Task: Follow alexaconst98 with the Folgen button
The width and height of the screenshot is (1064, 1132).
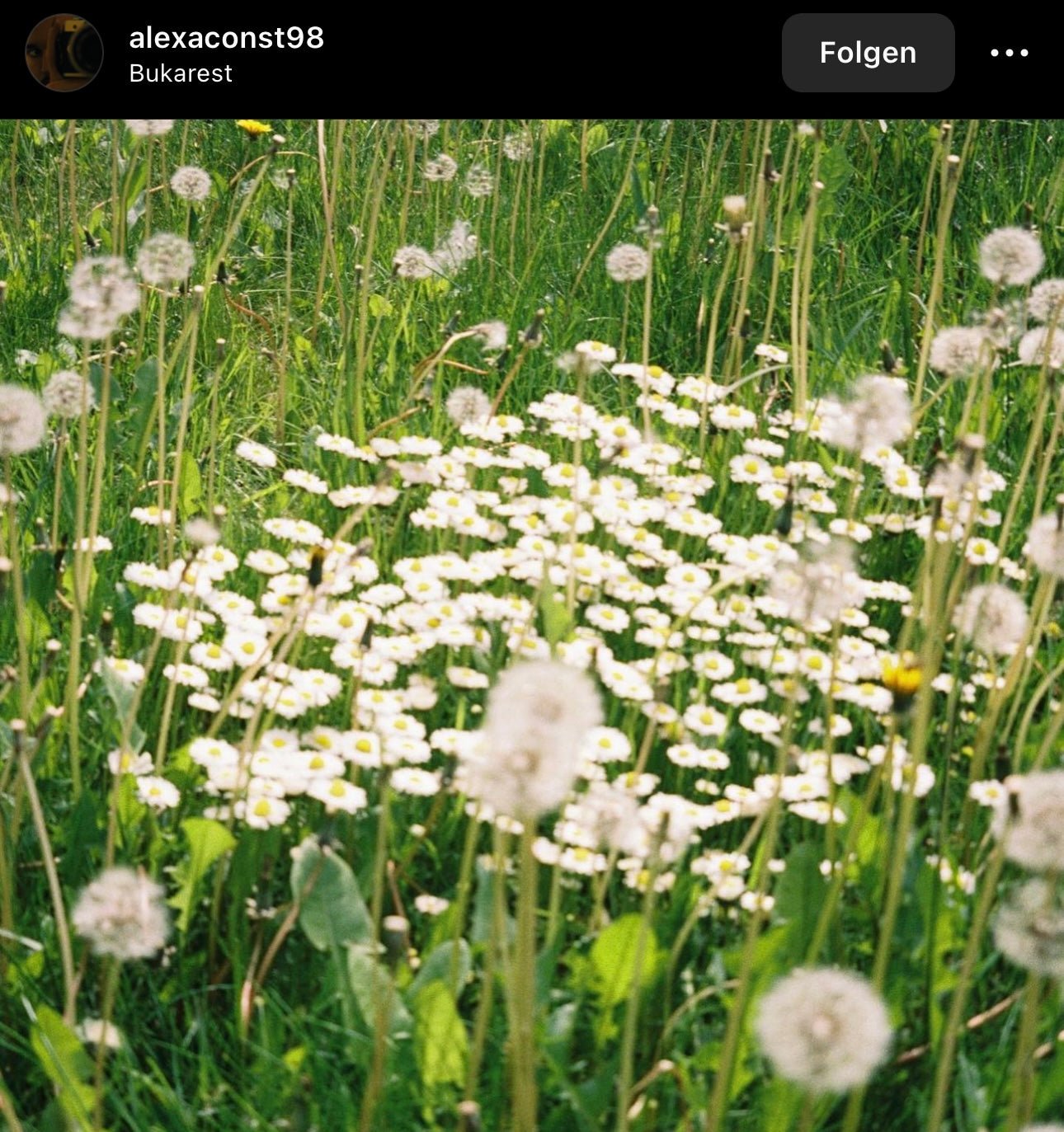Action: tap(868, 53)
